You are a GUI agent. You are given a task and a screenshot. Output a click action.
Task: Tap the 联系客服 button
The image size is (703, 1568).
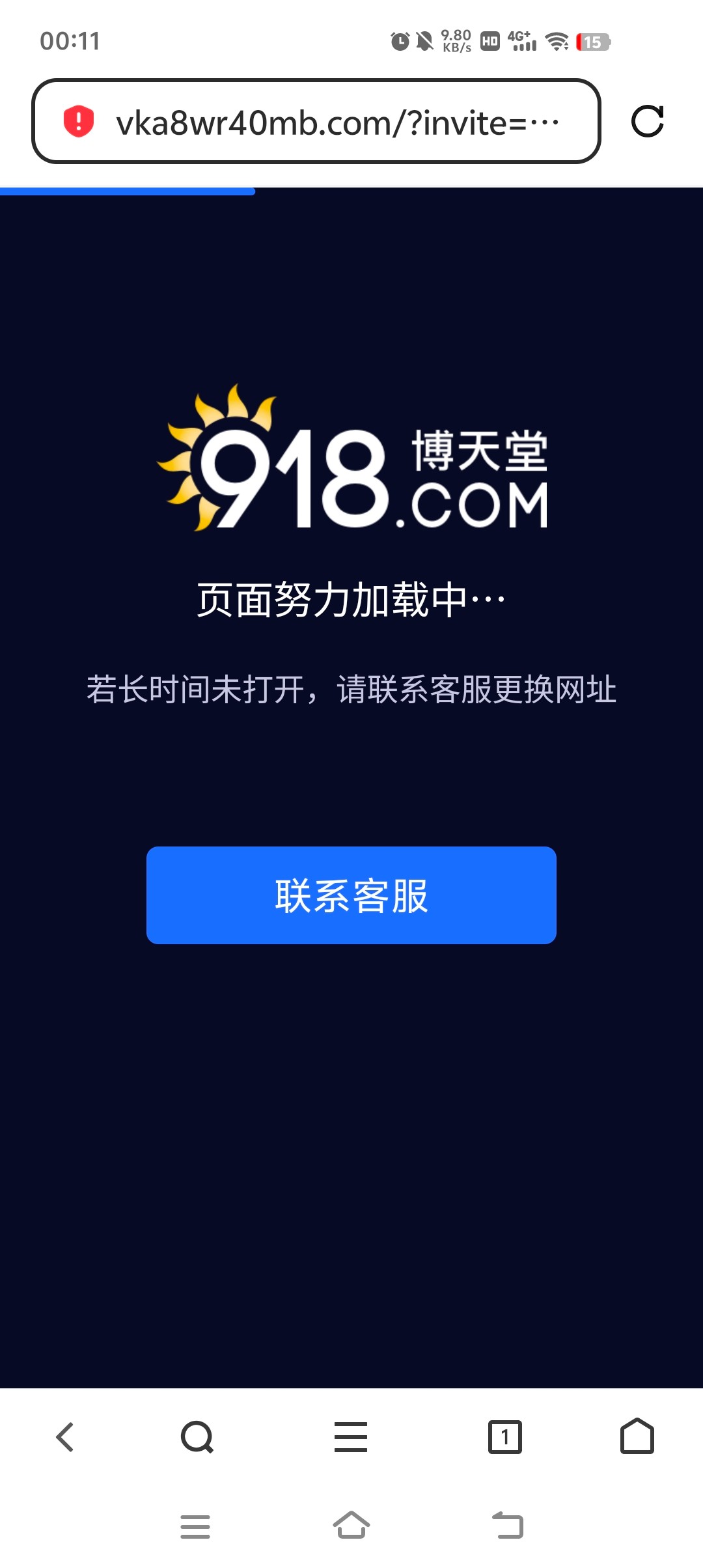click(351, 895)
